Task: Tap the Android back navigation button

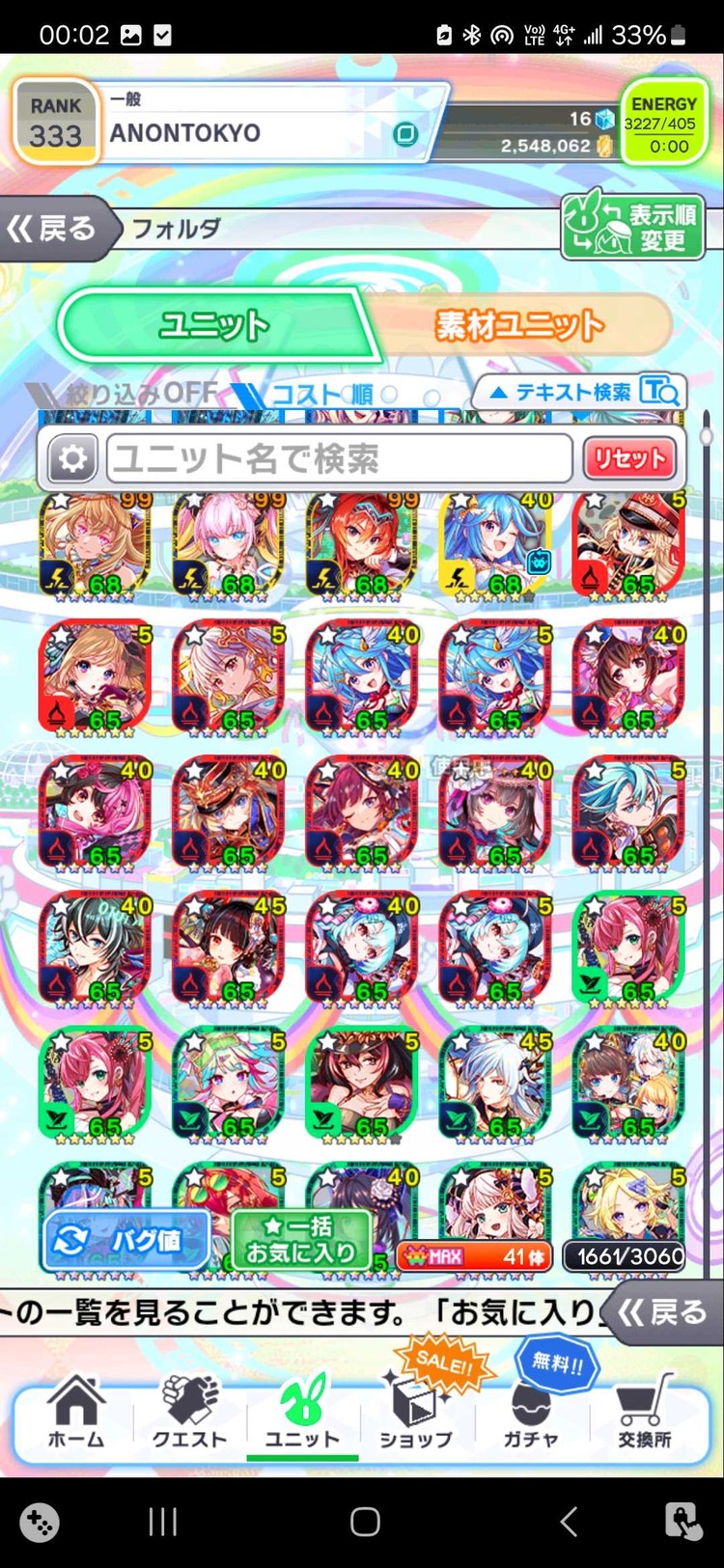Action: coord(568,1522)
